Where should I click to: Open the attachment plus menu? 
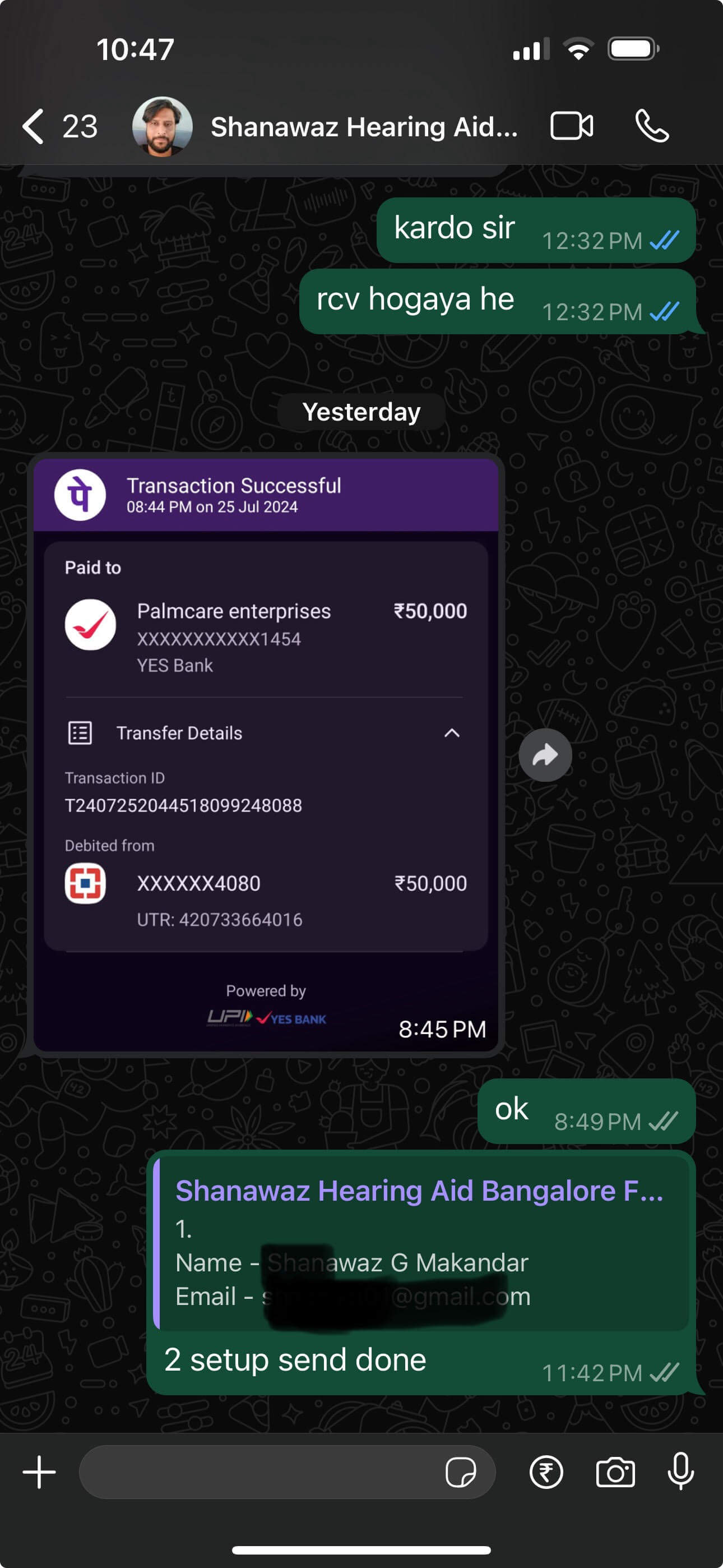tap(40, 1473)
